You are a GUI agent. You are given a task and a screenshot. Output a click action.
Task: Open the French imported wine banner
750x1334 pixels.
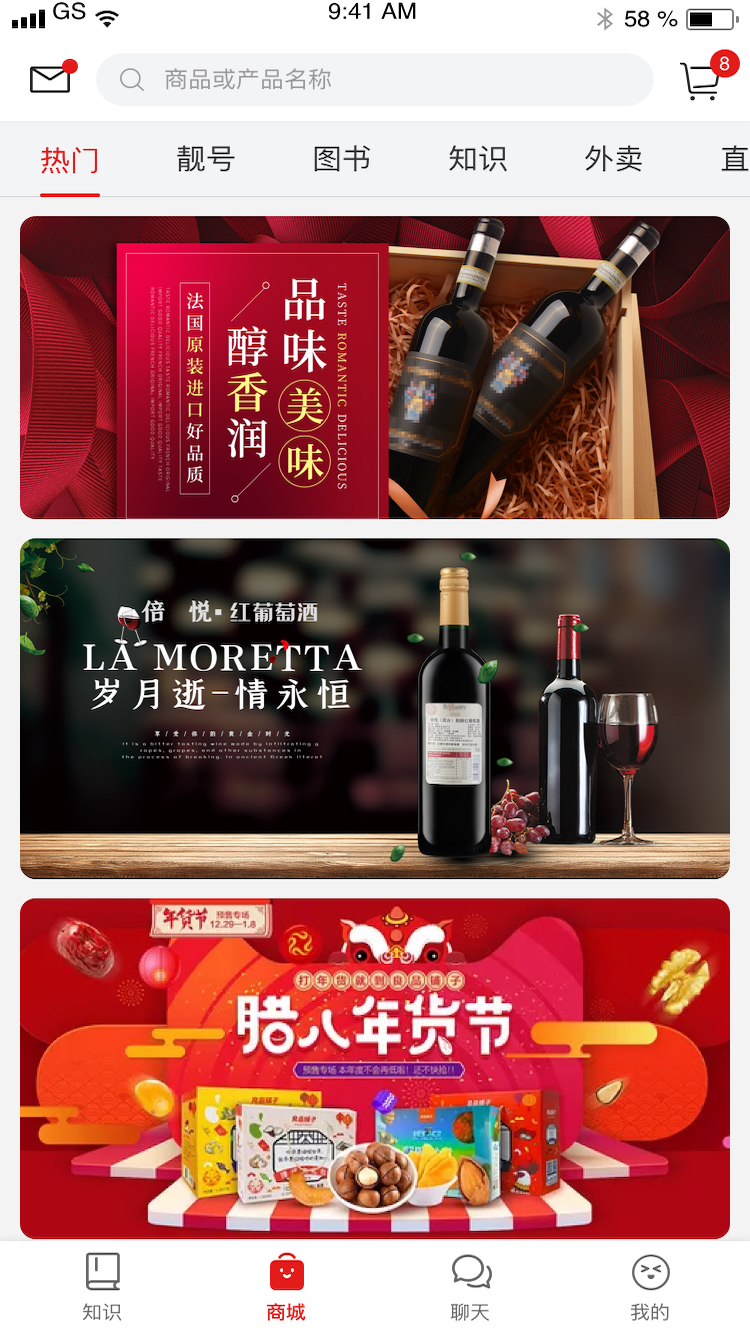tap(375, 368)
